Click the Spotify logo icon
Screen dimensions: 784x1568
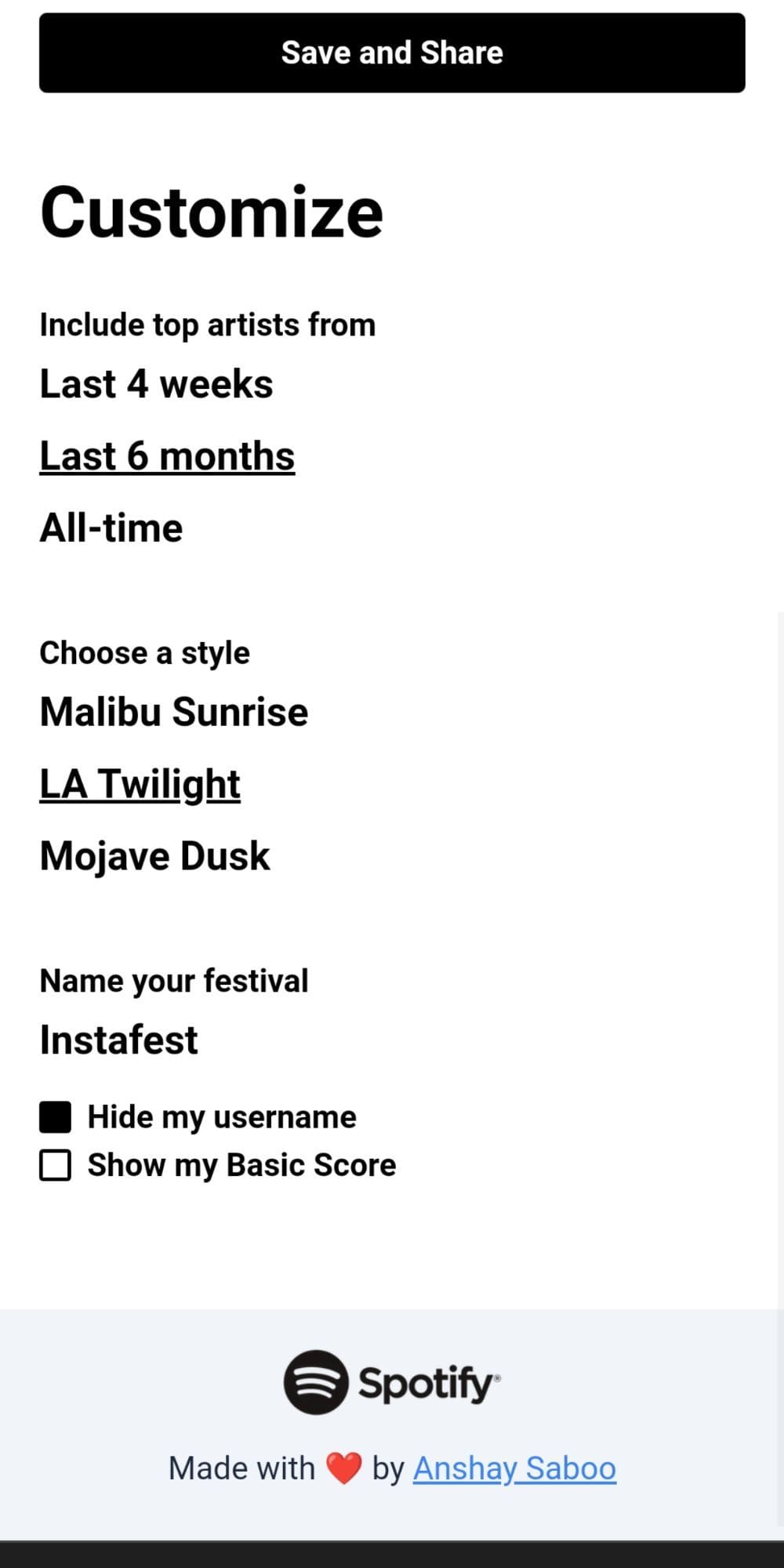point(316,1381)
